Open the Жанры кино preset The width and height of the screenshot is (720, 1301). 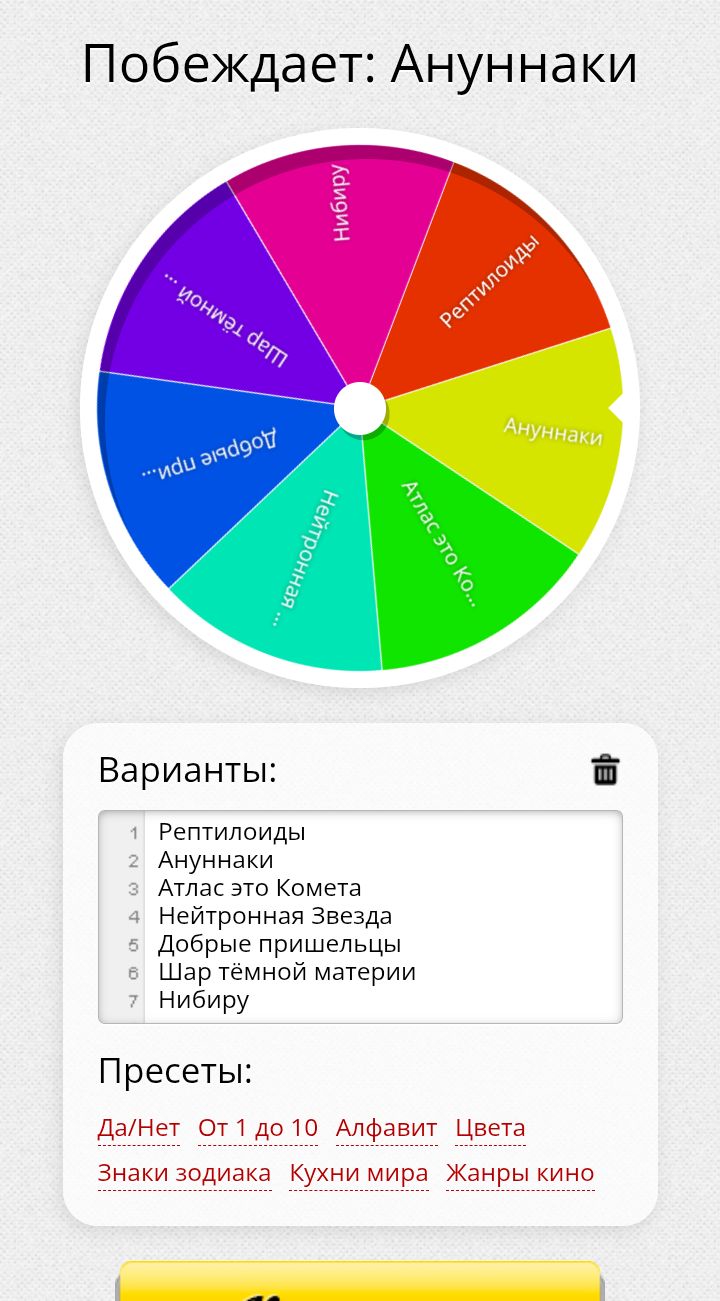tap(520, 1173)
